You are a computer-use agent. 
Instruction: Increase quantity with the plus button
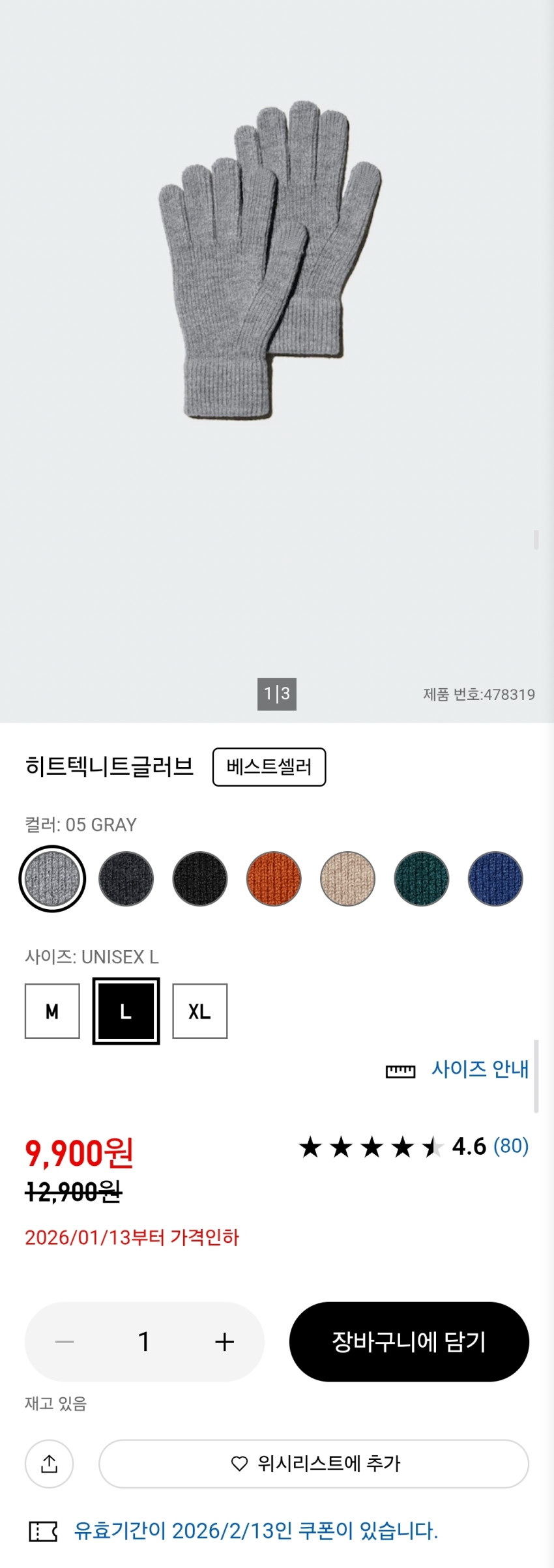point(224,1342)
